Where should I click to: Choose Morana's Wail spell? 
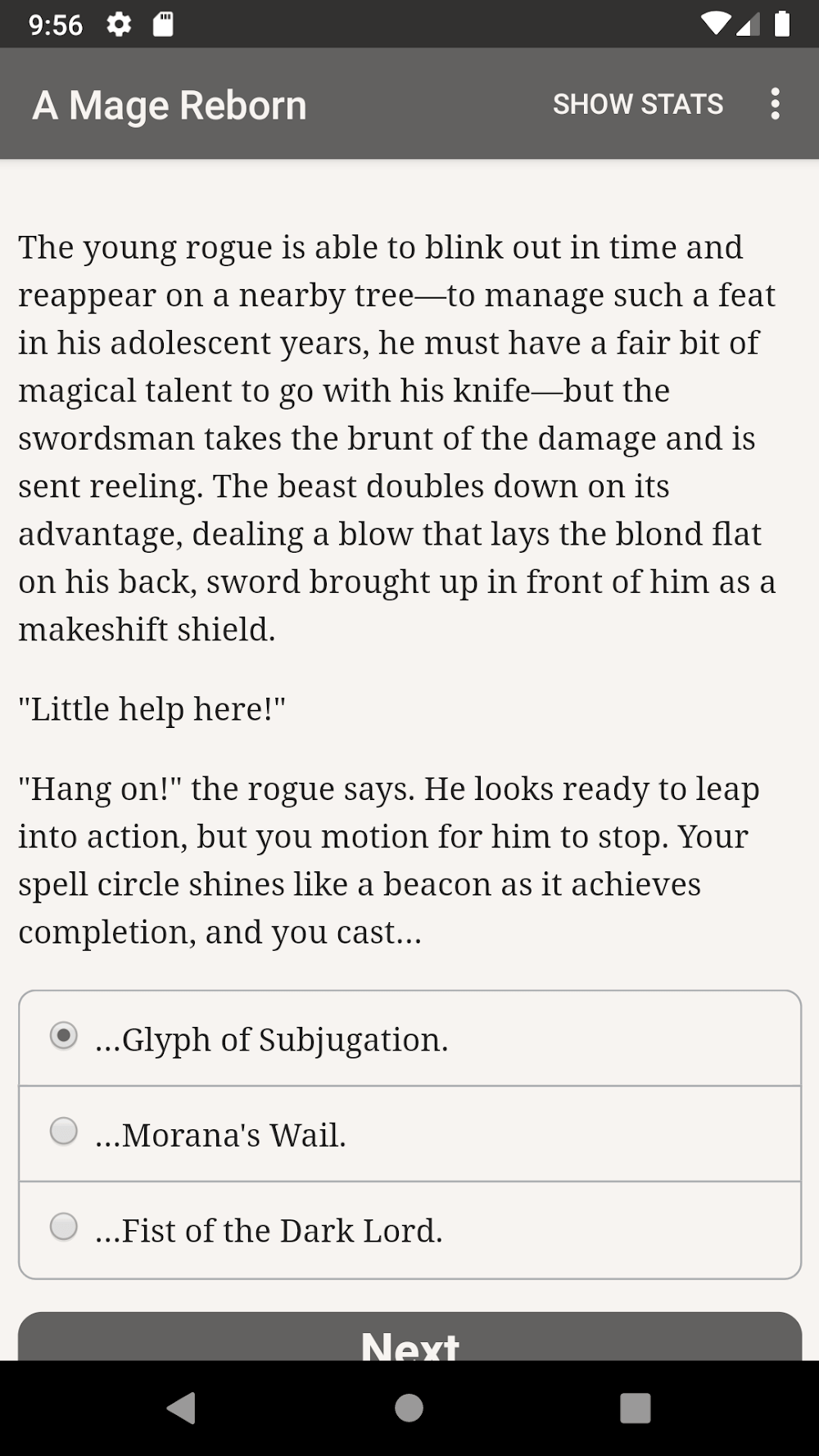64,1132
